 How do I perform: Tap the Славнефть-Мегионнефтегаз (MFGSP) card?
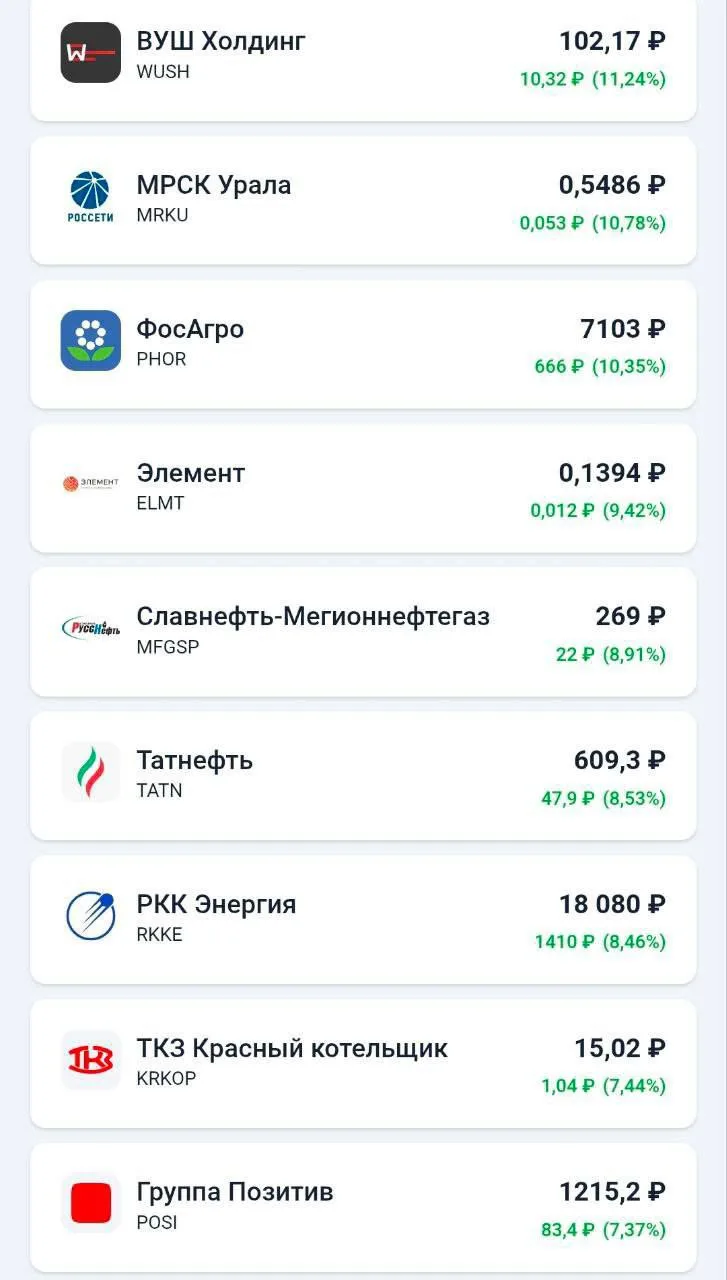[x=363, y=631]
